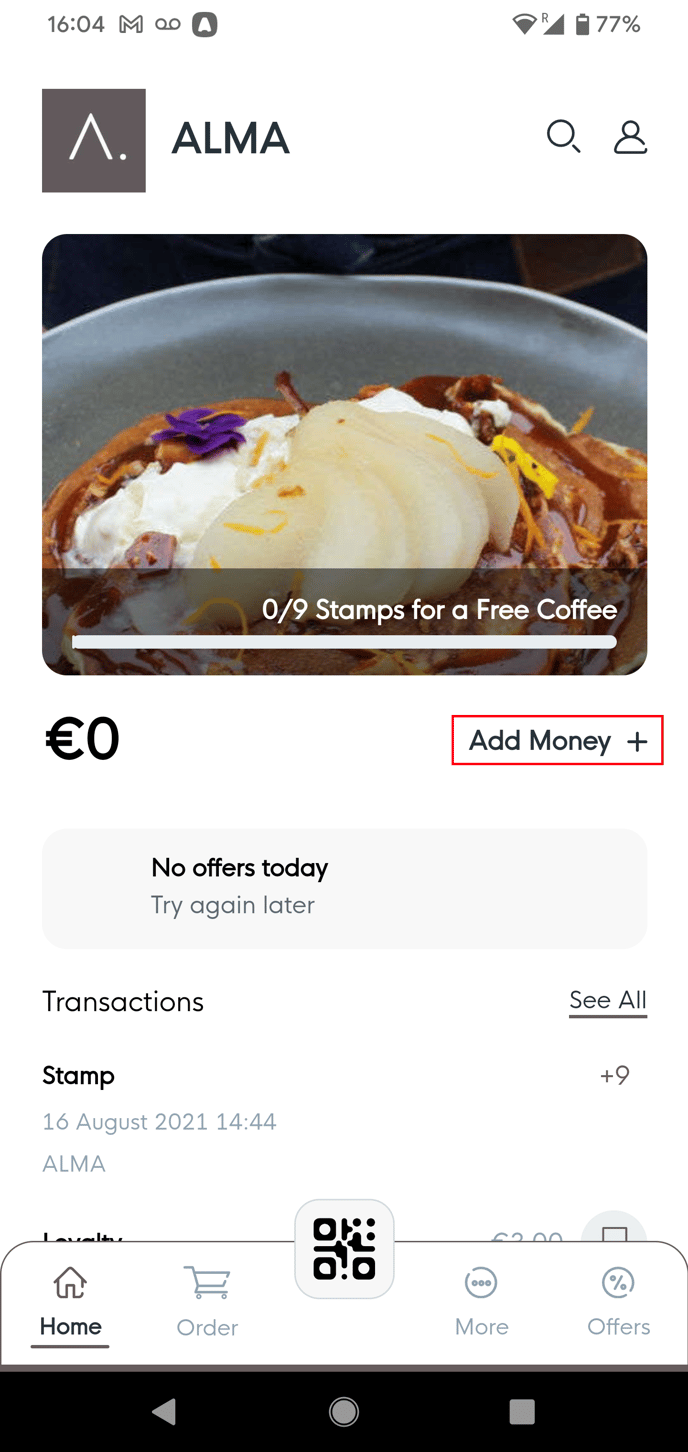Open See All transactions
Screen dimensions: 688x1452
[x=607, y=1000]
